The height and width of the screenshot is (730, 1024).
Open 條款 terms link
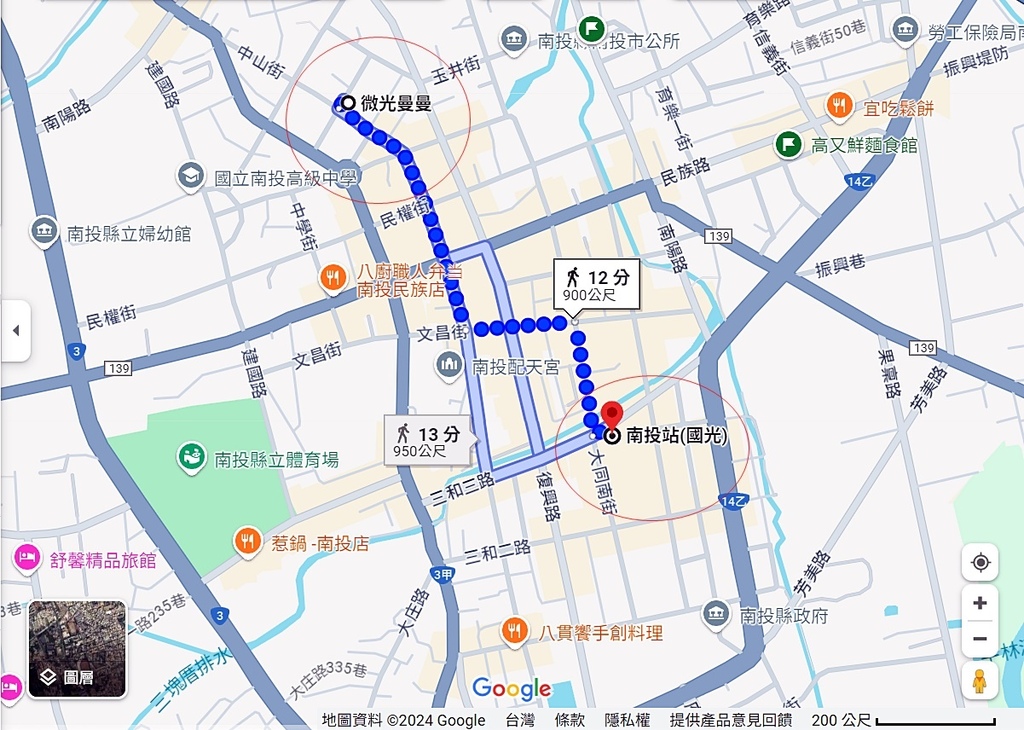[570, 720]
